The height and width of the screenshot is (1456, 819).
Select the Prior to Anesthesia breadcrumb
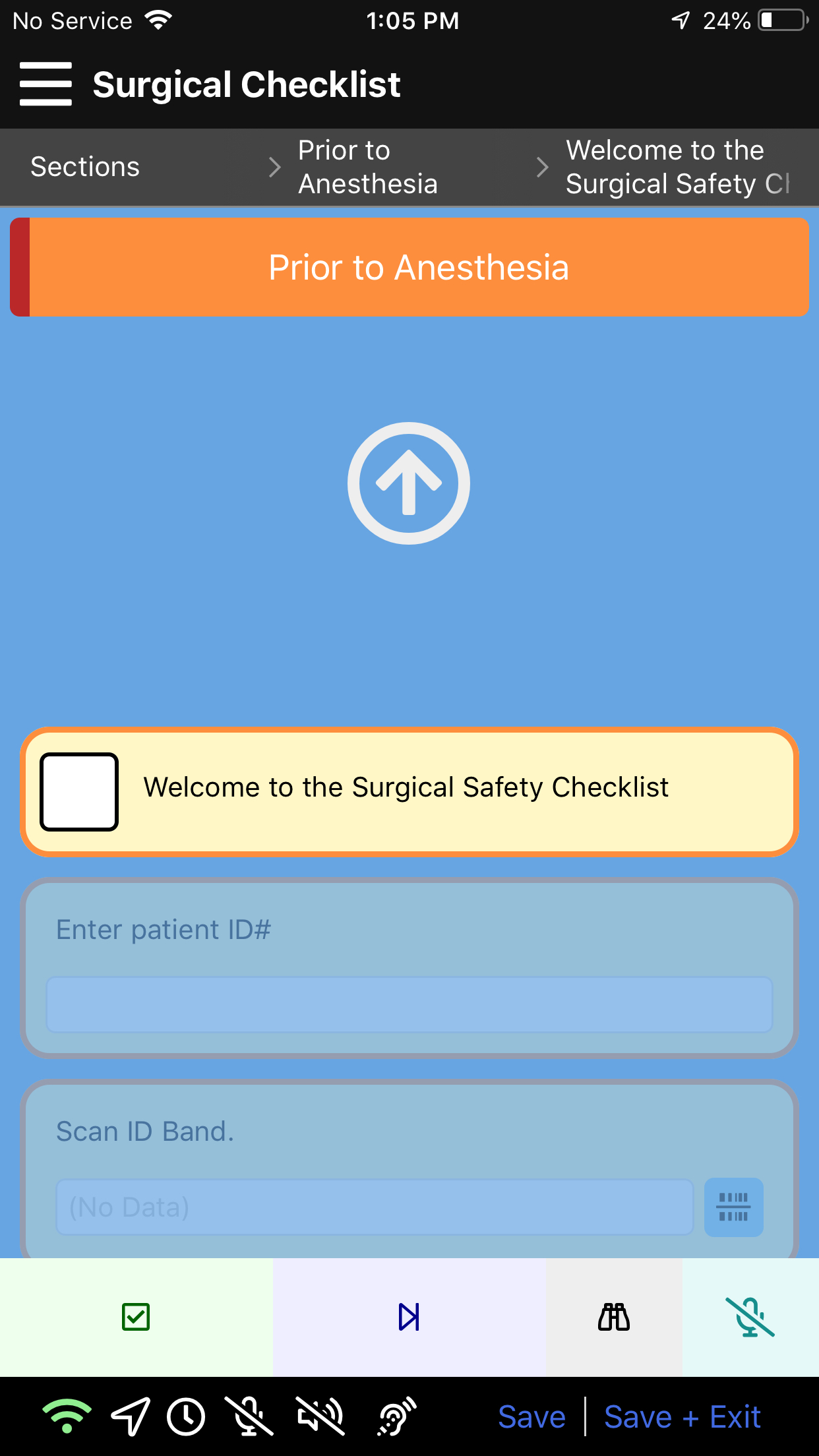(367, 167)
